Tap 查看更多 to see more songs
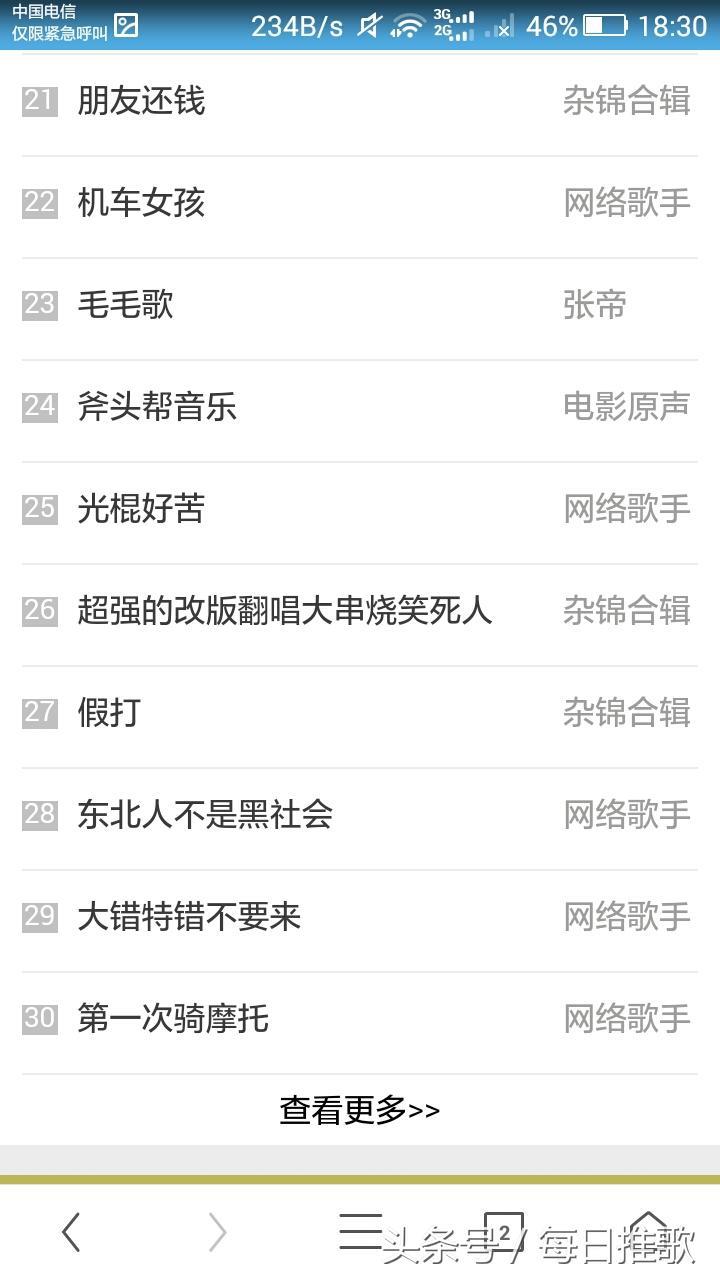Image resolution: width=720 pixels, height=1280 pixels. pos(359,1110)
